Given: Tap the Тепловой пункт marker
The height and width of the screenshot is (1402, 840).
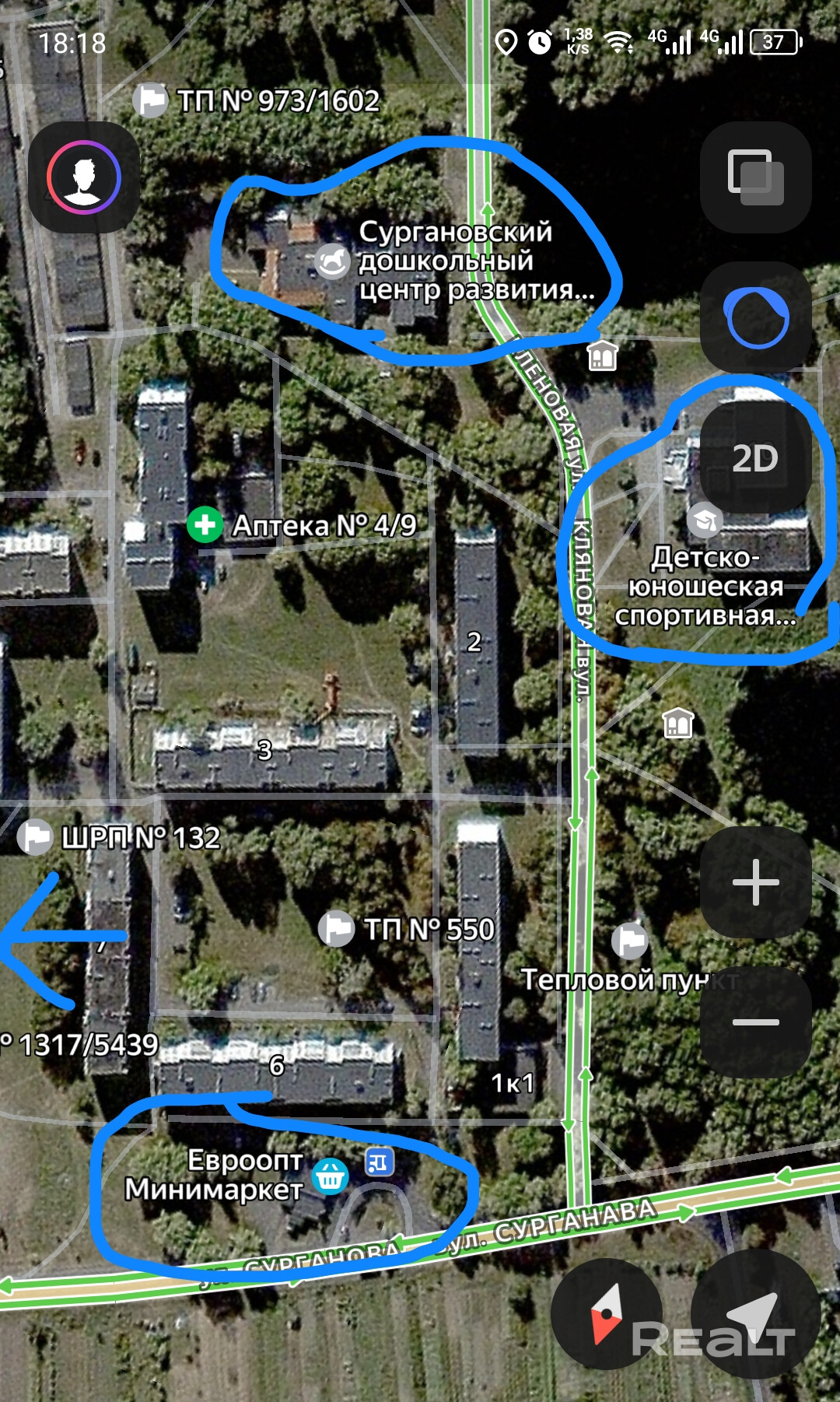Looking at the screenshot, I should pyautogui.click(x=629, y=941).
